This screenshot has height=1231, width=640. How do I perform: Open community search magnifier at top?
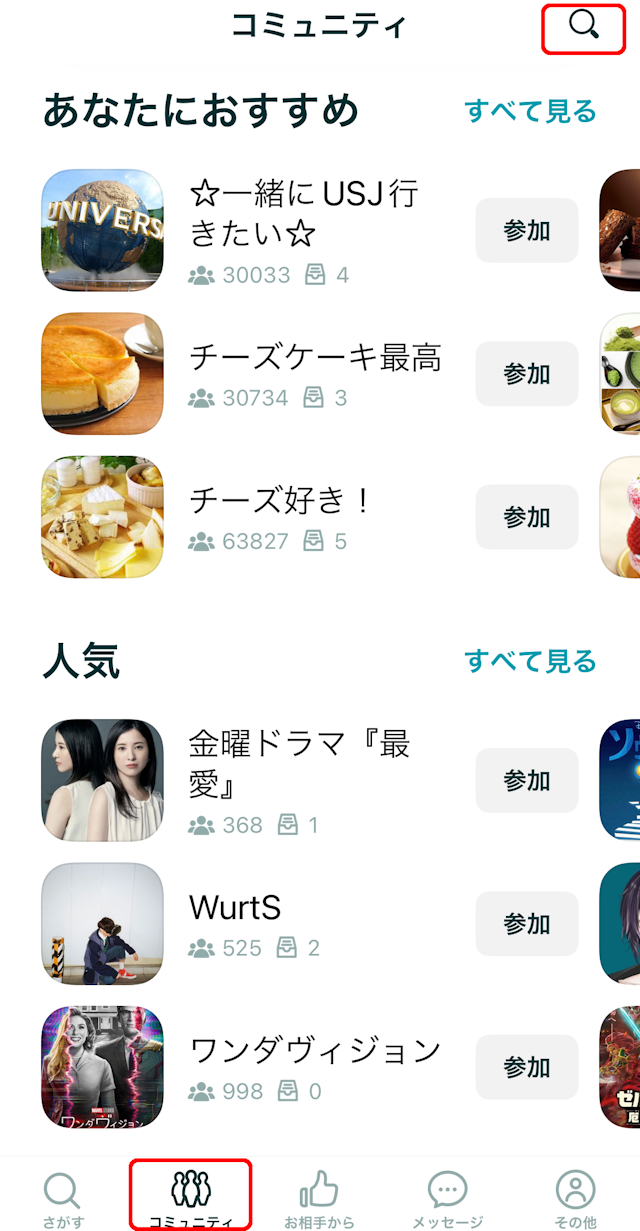(583, 27)
